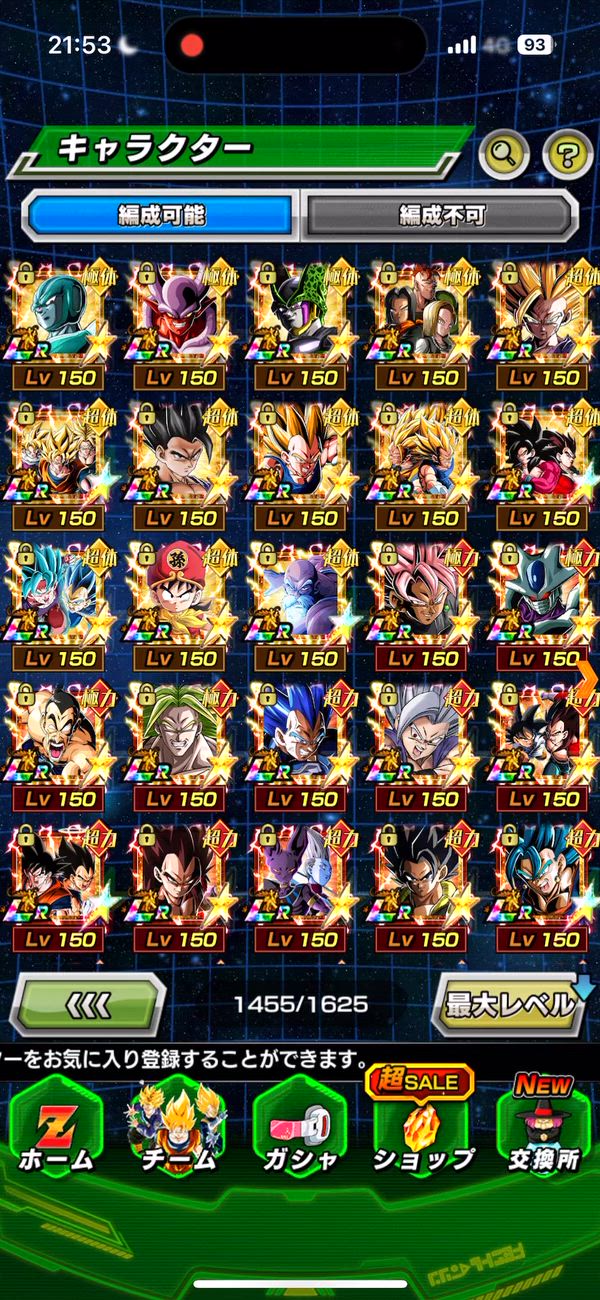Open the ショップ tab
Image resolution: width=600 pixels, height=1300 pixels.
tap(423, 1125)
